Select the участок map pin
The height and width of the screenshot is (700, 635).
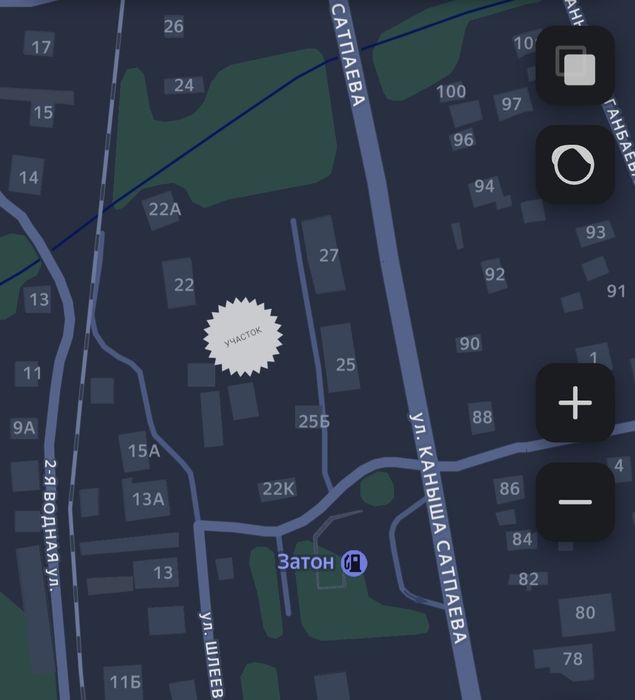tap(243, 336)
